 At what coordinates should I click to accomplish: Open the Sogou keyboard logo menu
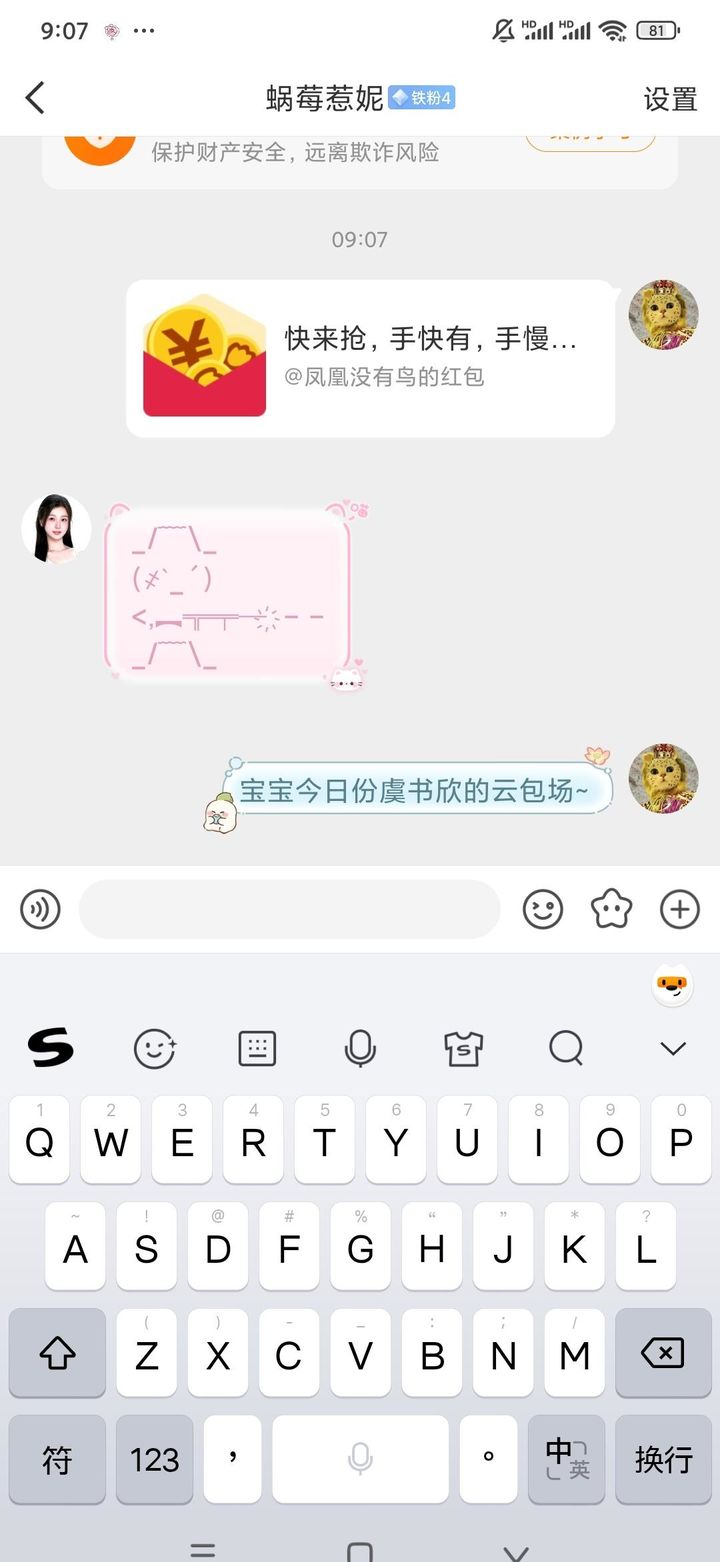pos(50,1048)
